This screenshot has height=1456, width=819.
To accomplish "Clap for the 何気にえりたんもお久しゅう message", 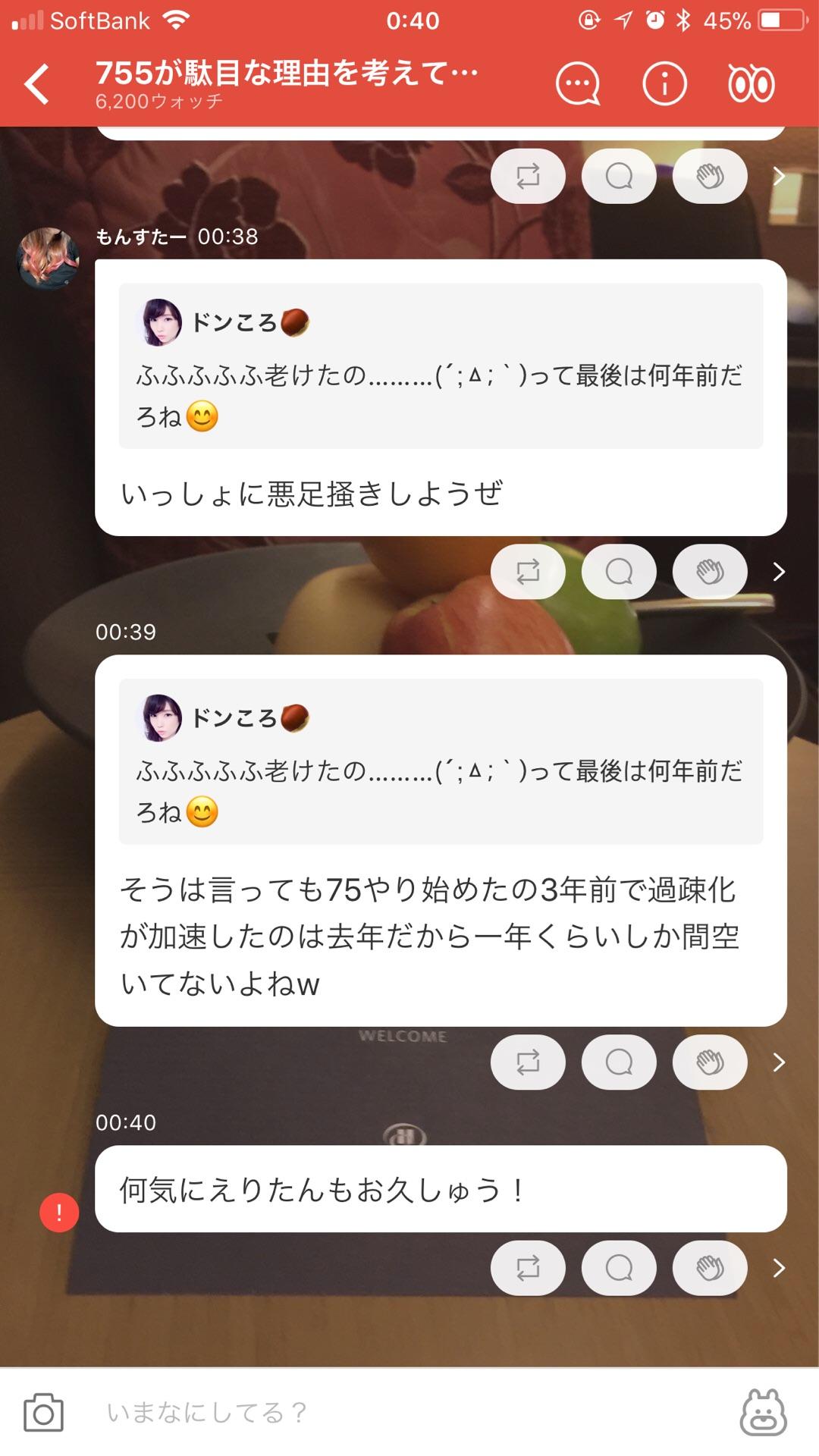I will coord(709,1268).
